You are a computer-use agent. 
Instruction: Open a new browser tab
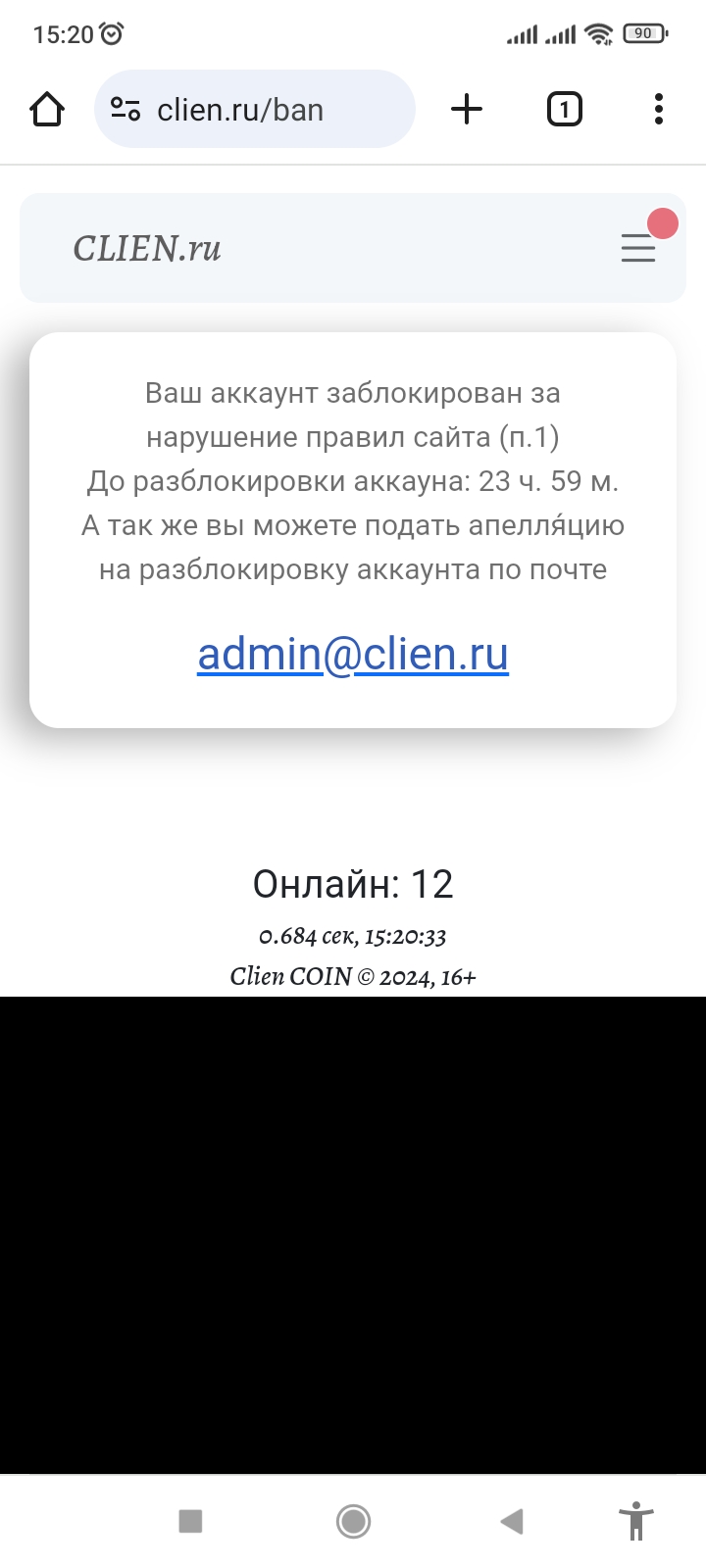click(467, 109)
